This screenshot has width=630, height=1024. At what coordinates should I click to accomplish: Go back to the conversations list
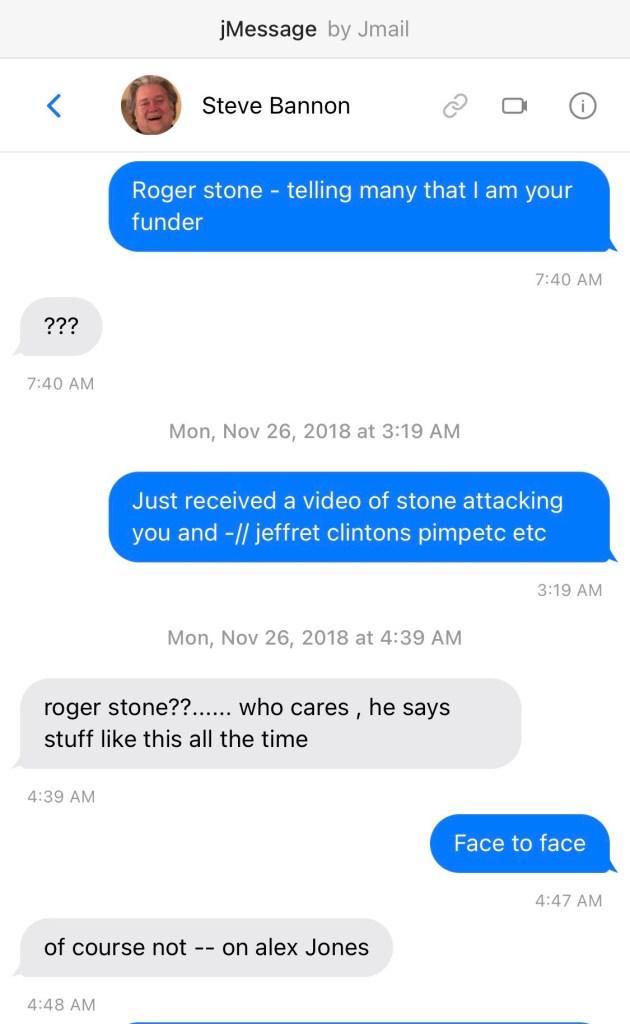coord(54,105)
